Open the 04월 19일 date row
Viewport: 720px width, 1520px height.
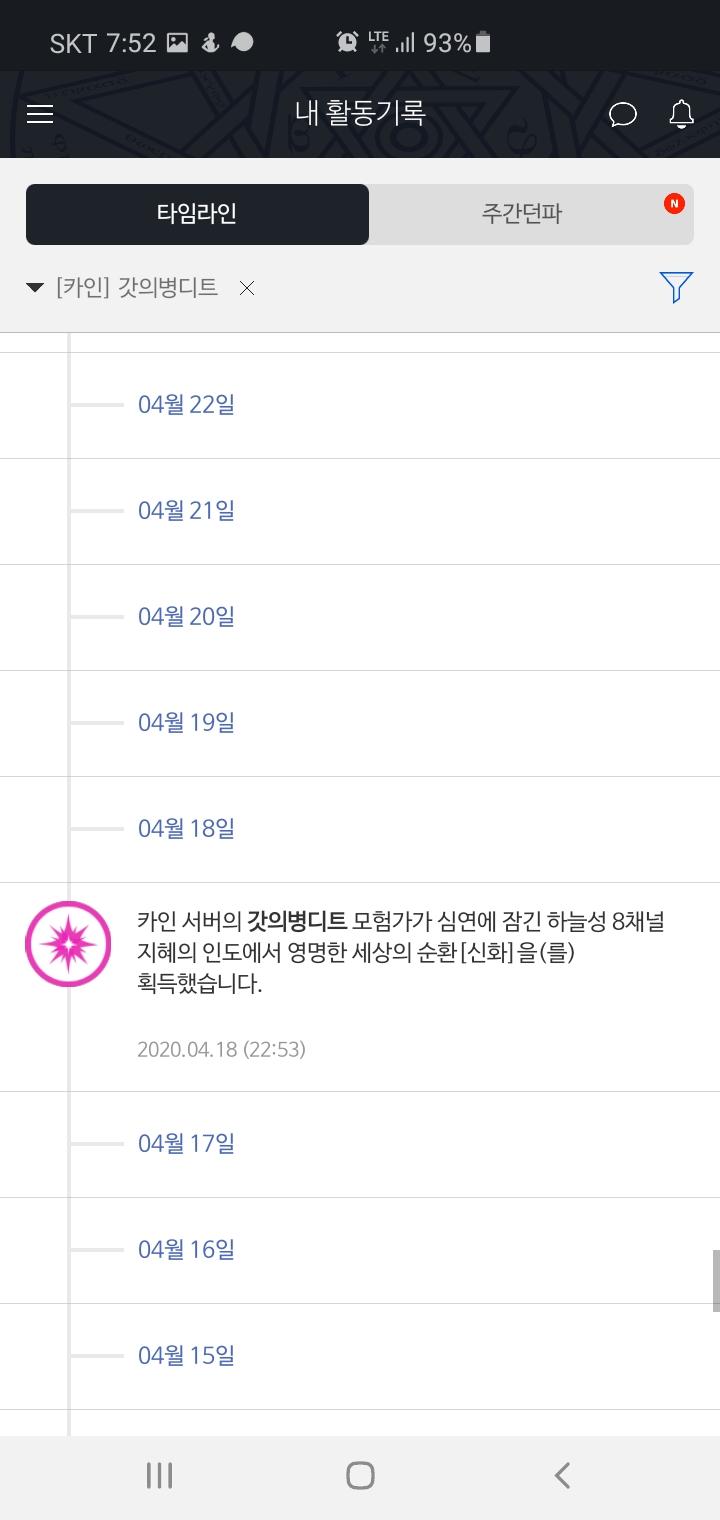[x=360, y=723]
